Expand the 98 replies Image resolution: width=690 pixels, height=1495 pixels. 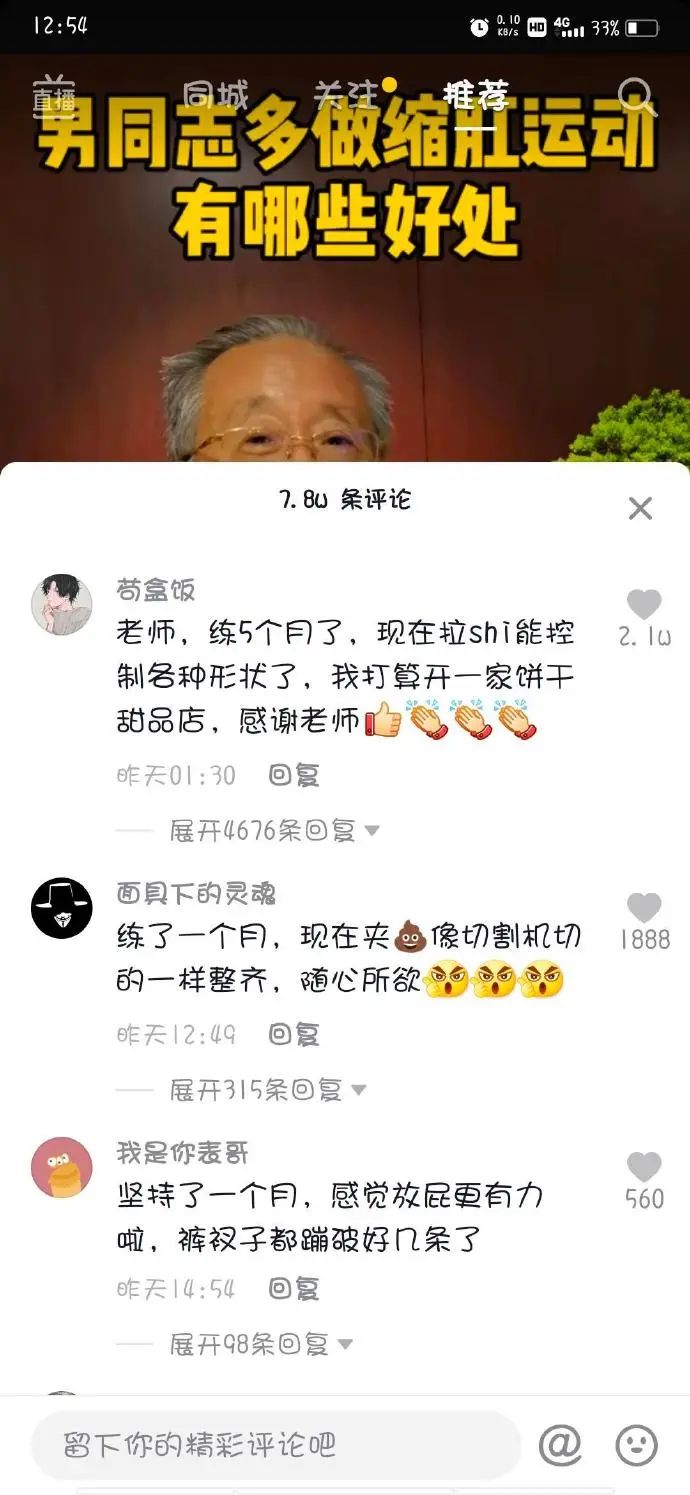[x=260, y=1344]
